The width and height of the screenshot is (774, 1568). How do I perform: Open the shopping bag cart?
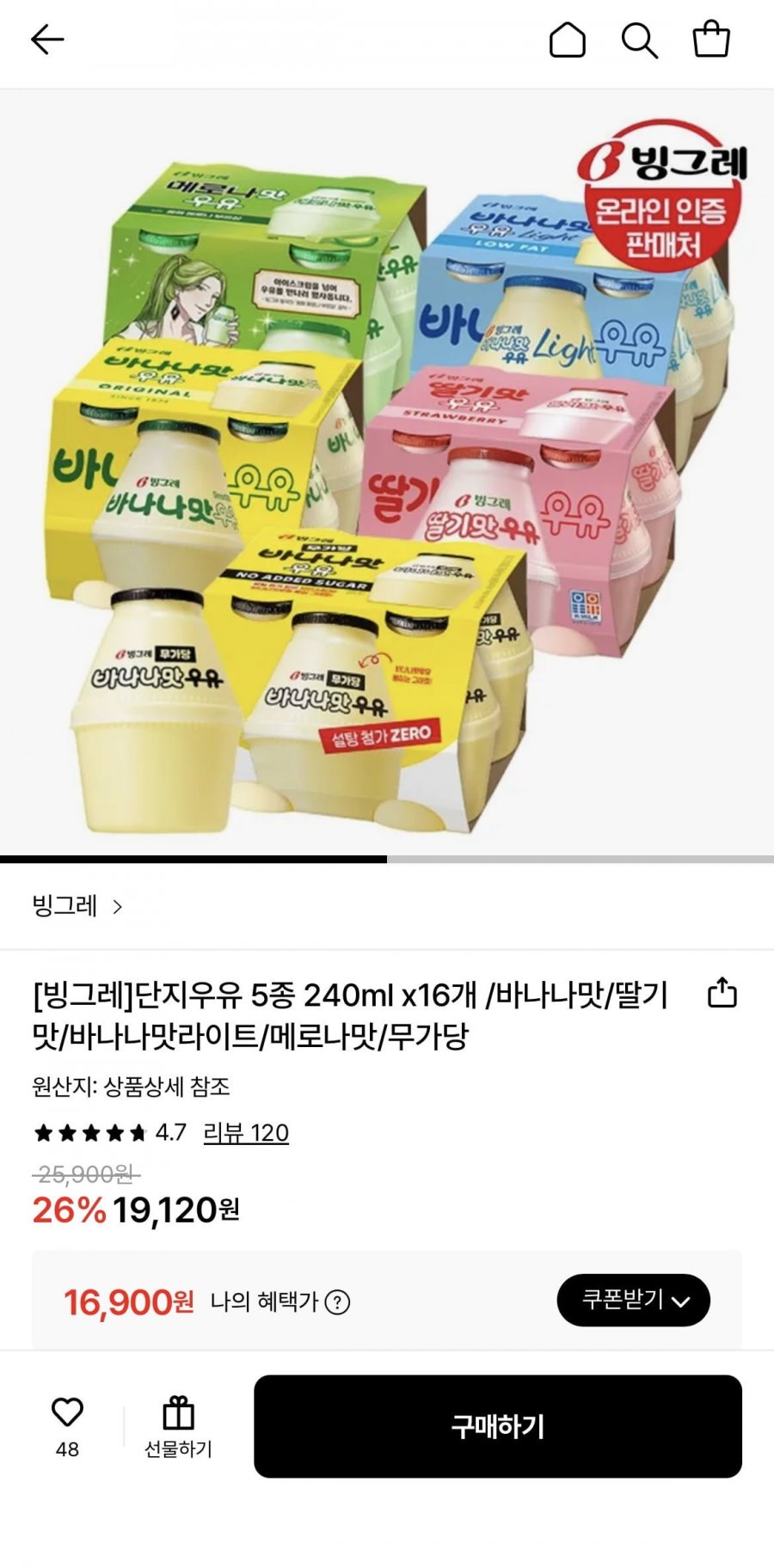click(x=711, y=40)
